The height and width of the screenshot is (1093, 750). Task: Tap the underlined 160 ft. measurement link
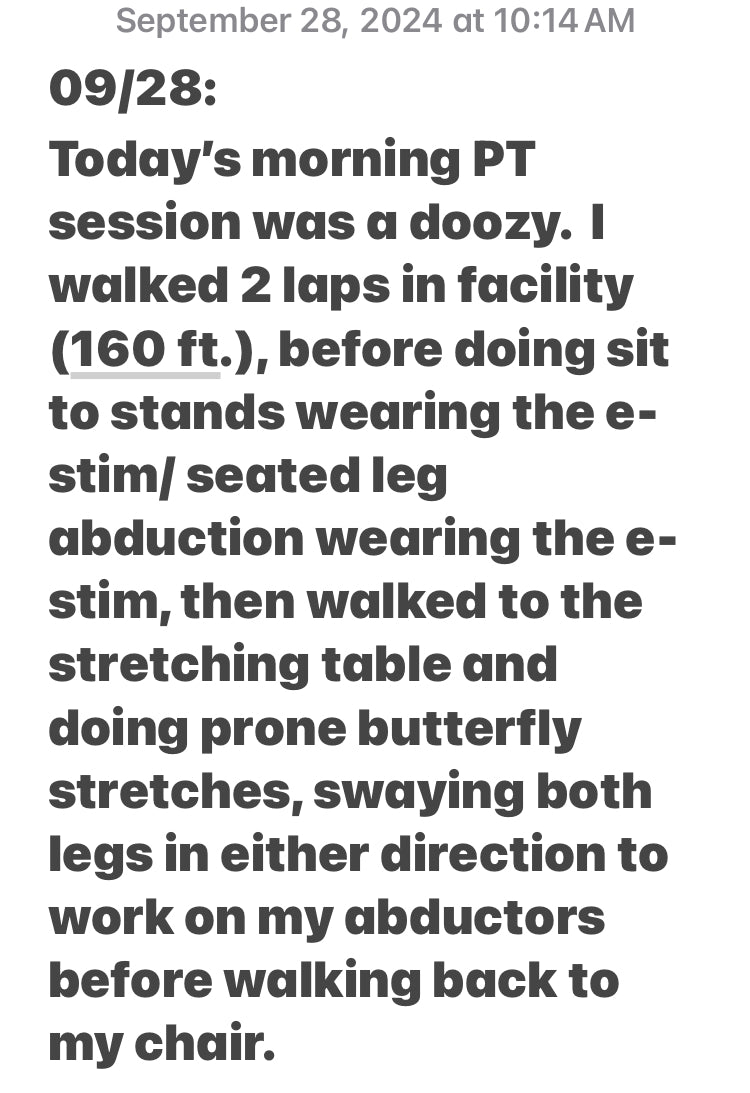[145, 351]
